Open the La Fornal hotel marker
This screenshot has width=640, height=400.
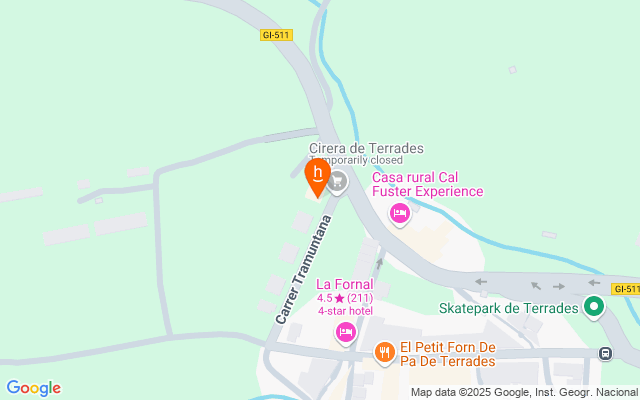(x=346, y=332)
